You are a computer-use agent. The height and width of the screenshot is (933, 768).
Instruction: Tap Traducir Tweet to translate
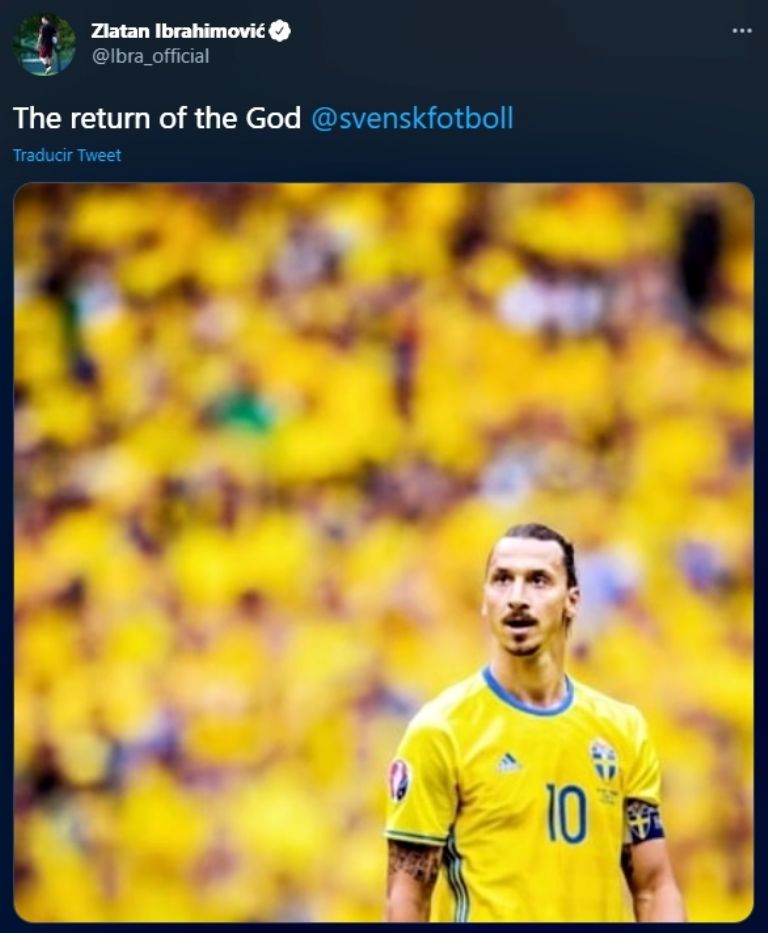67,155
